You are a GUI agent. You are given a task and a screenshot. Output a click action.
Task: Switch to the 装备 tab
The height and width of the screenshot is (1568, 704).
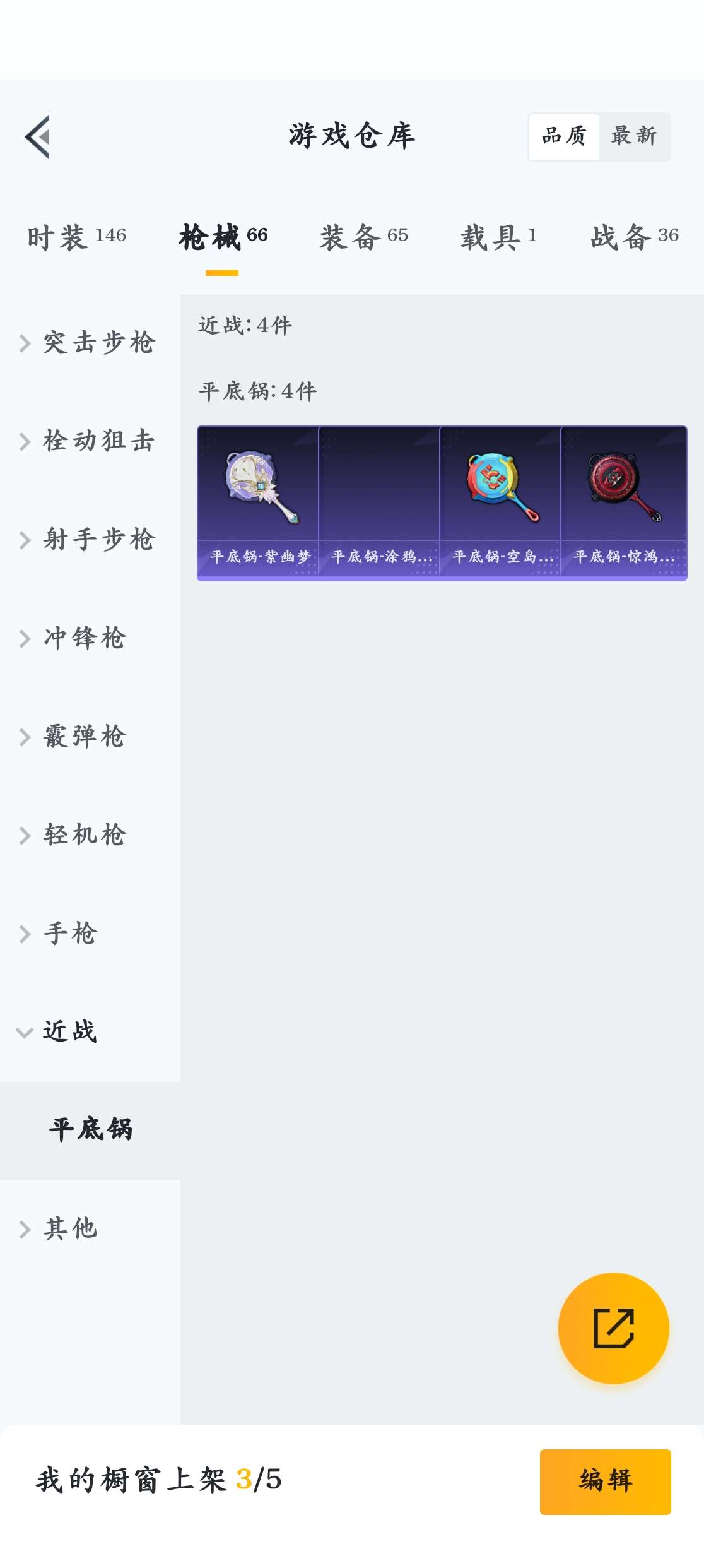[x=363, y=237]
